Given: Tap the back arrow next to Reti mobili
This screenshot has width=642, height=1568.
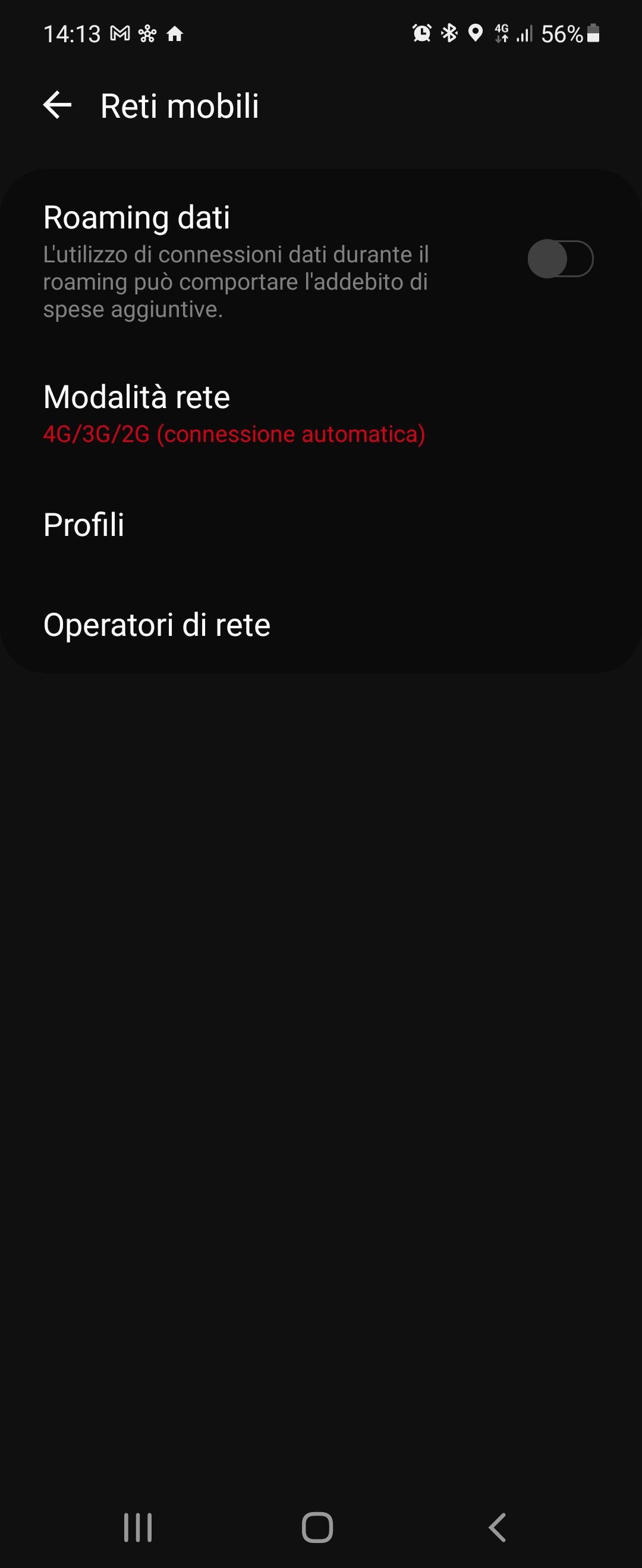Looking at the screenshot, I should 58,105.
